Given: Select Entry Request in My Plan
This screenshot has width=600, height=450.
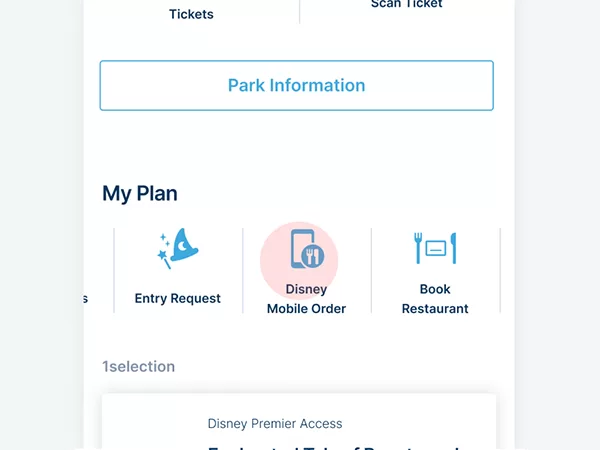Looking at the screenshot, I should (178, 270).
